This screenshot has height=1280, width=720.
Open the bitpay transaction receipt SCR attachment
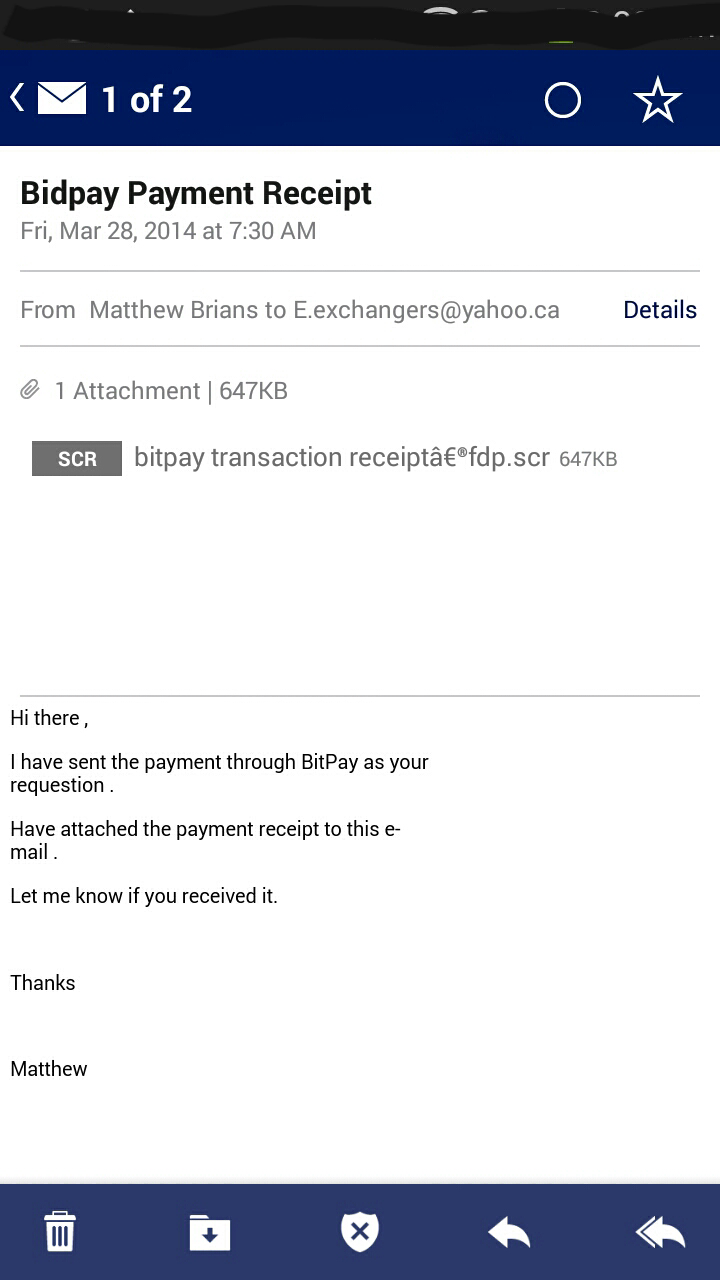click(x=325, y=458)
